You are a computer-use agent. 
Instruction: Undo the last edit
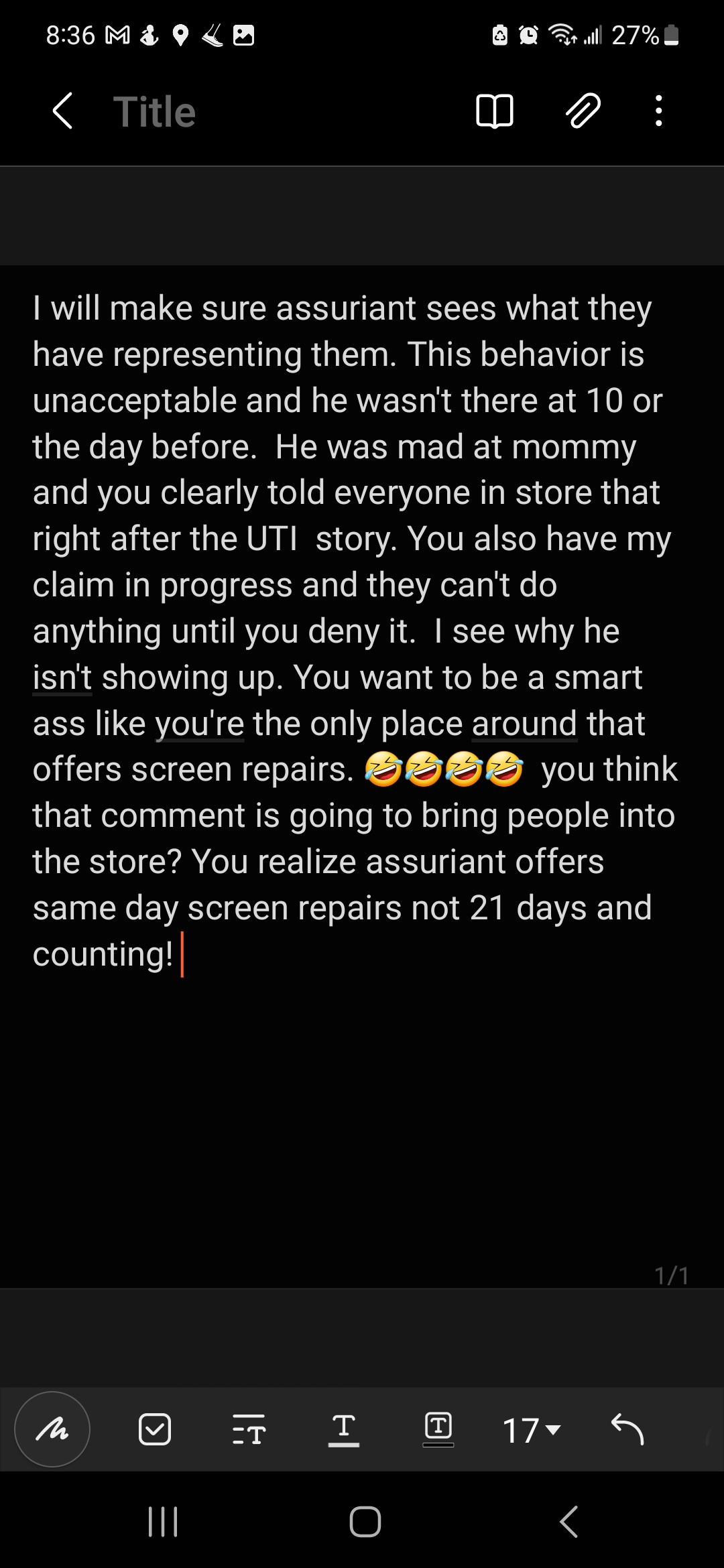pyautogui.click(x=627, y=1429)
